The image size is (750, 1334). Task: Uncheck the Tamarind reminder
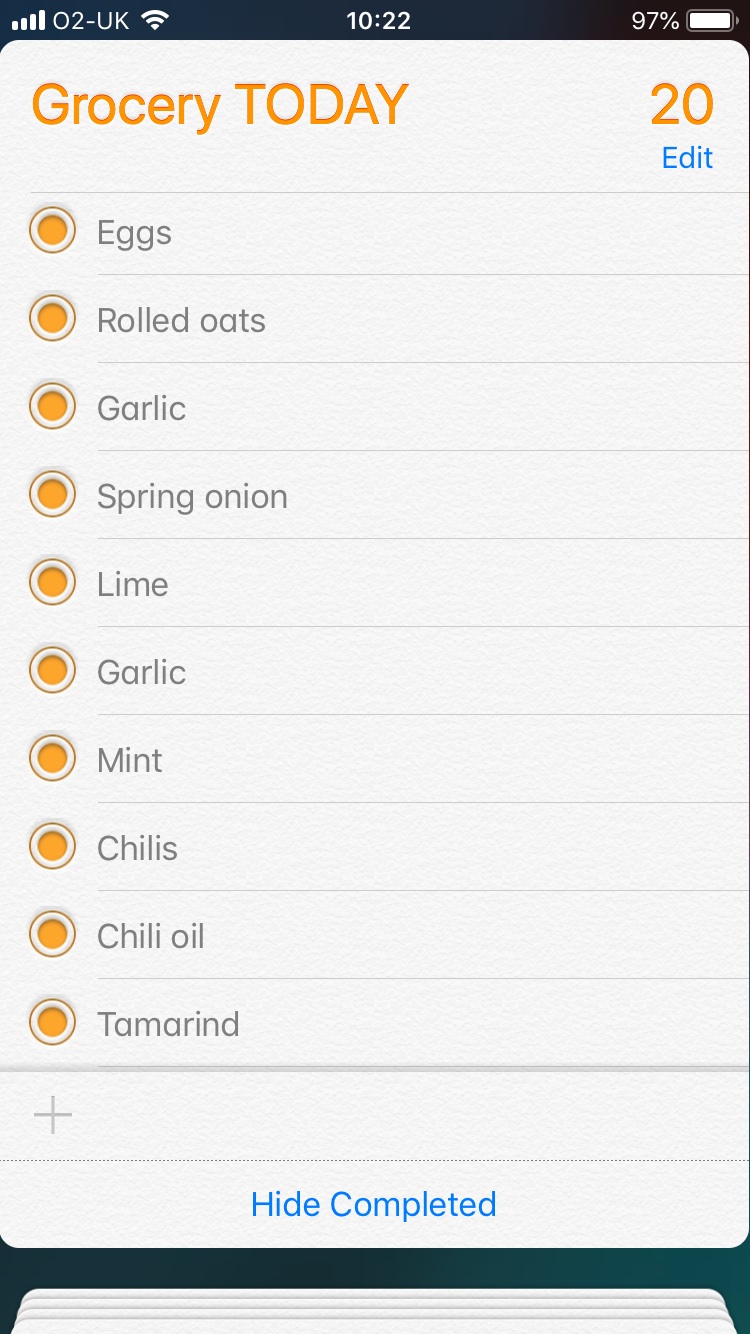pyautogui.click(x=52, y=1023)
